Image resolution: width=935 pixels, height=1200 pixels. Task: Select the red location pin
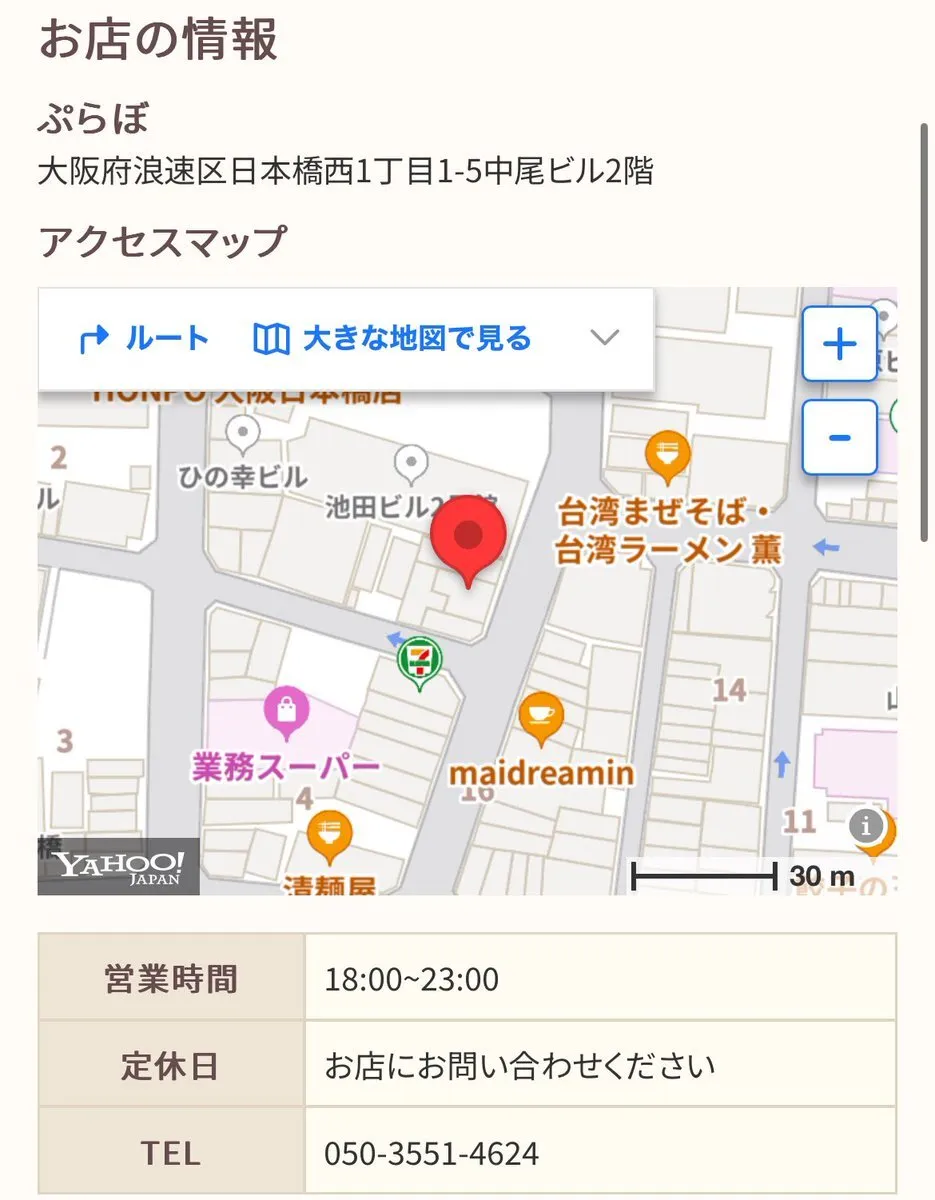tap(468, 538)
